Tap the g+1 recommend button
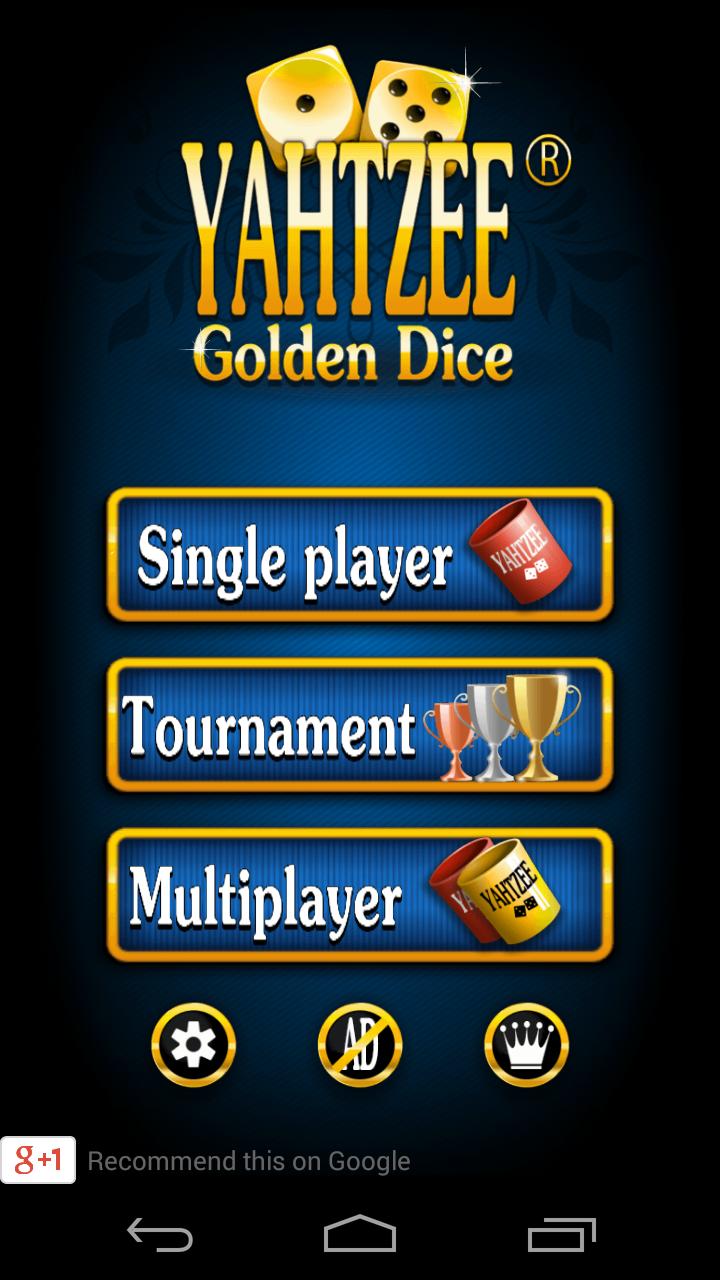 (x=38, y=1161)
